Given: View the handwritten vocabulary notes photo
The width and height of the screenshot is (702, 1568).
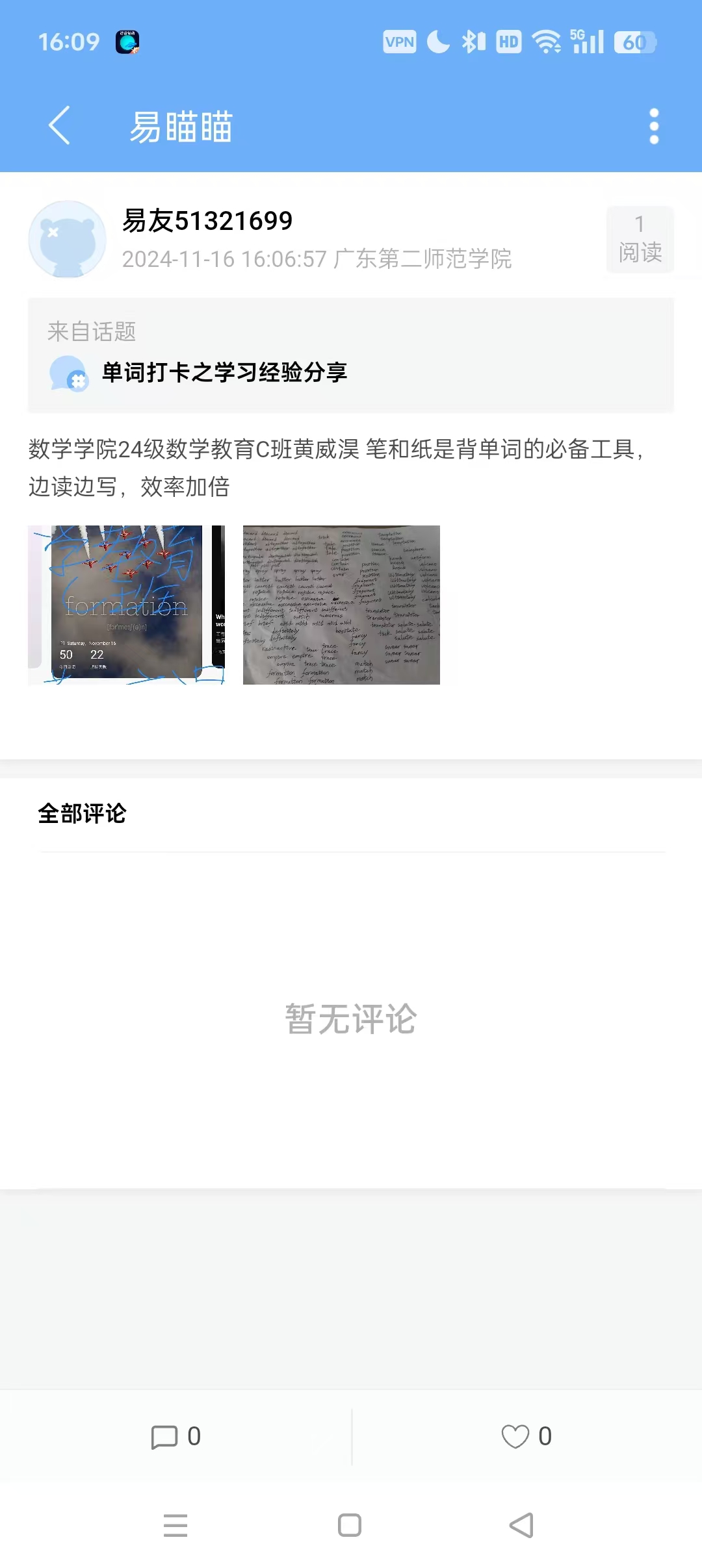Looking at the screenshot, I should pyautogui.click(x=341, y=605).
